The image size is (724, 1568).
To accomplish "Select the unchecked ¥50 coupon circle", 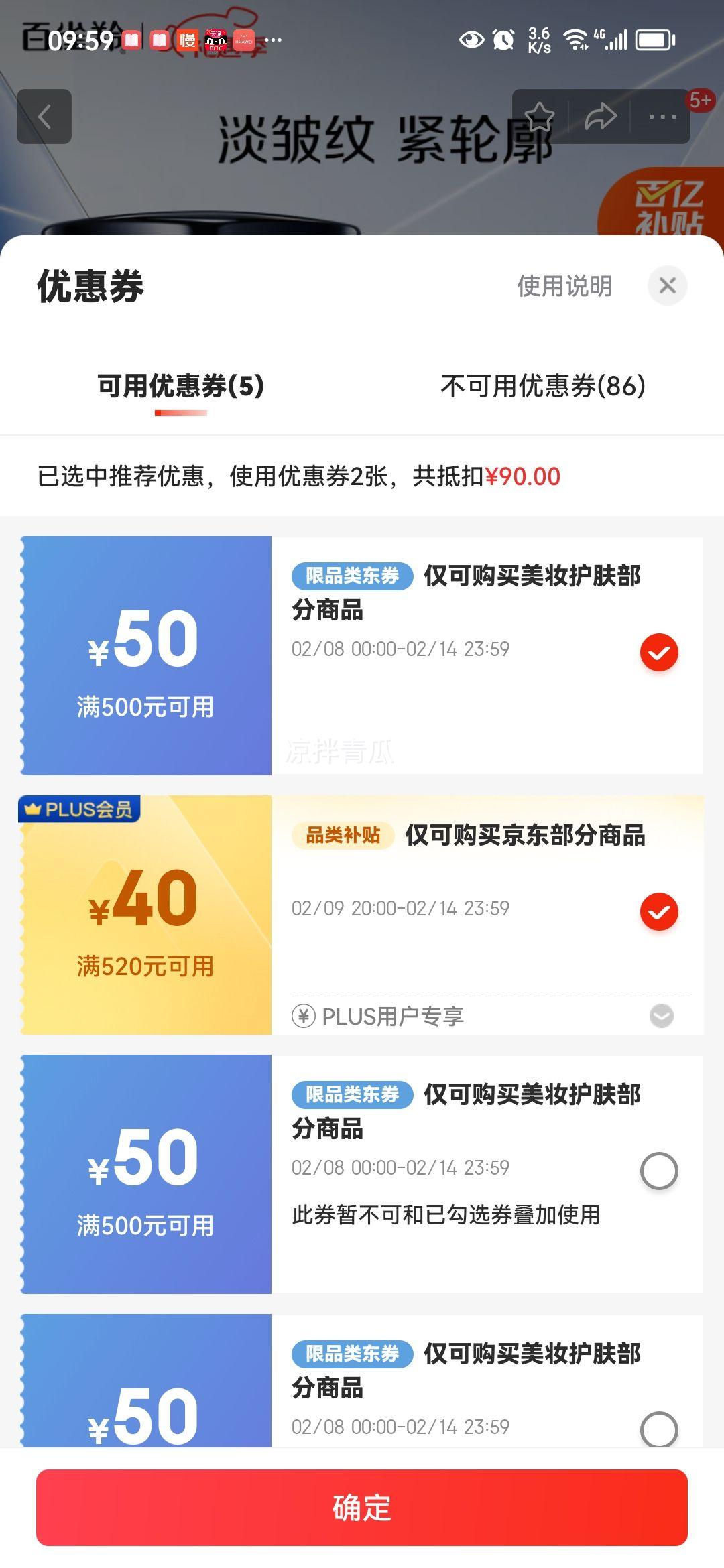I will 660,1169.
